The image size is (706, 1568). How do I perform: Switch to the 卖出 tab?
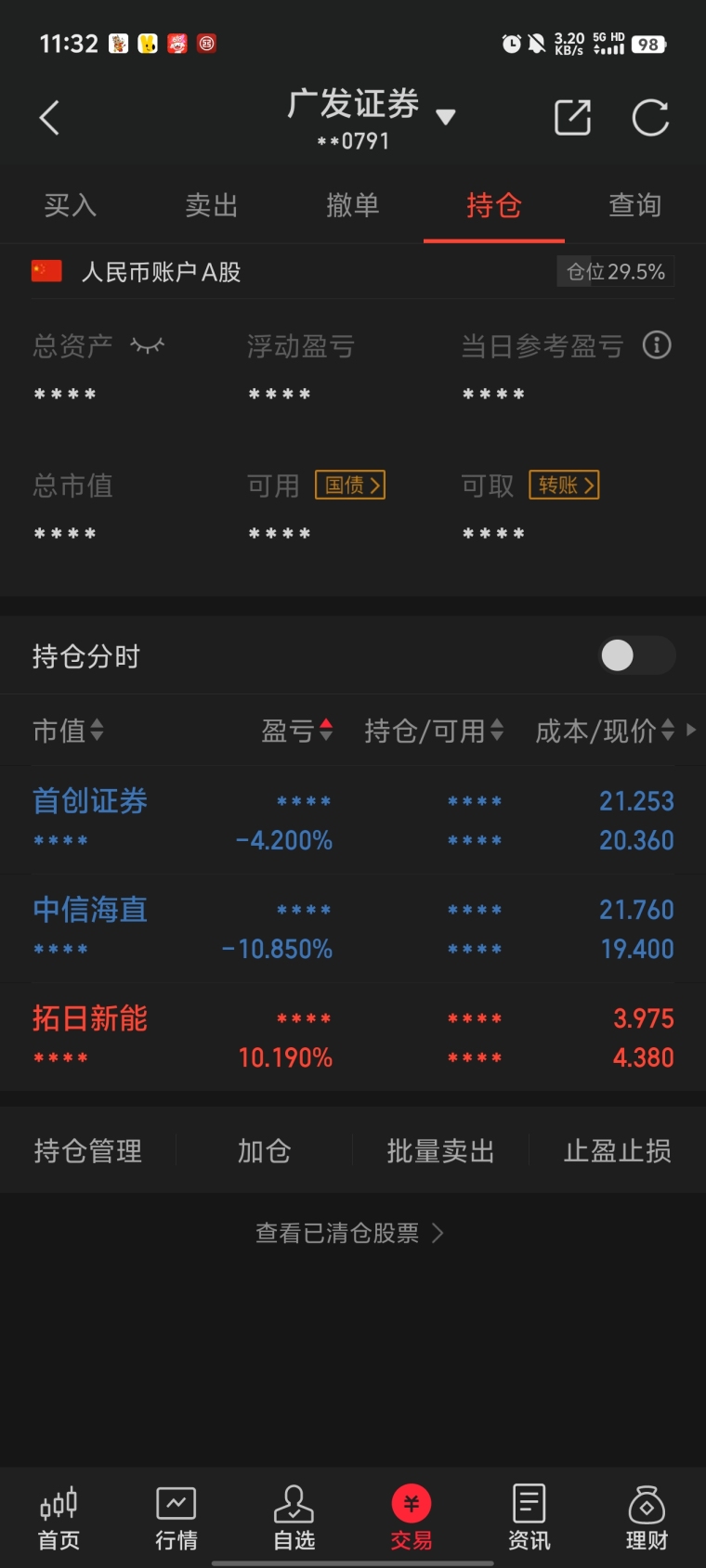[x=212, y=205]
